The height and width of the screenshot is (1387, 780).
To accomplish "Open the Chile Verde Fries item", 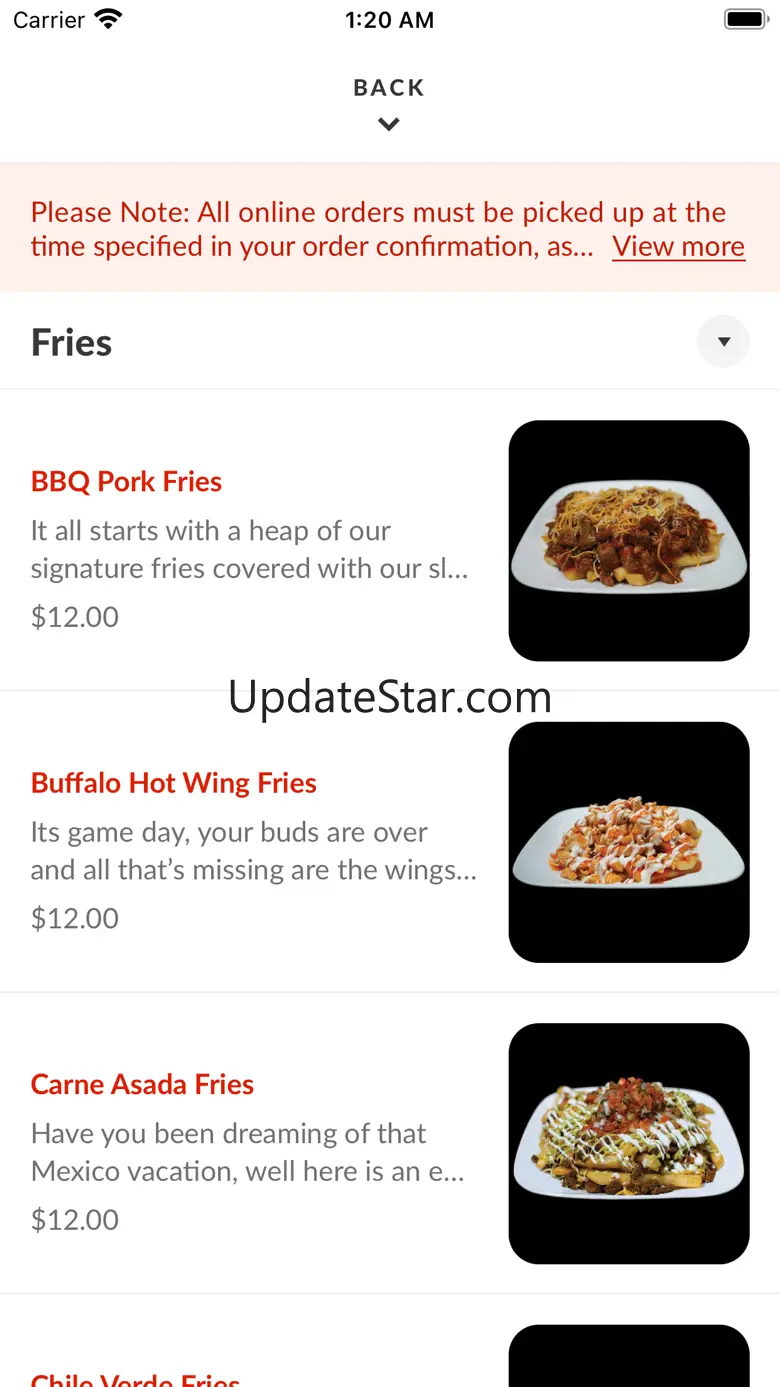I will (x=136, y=1378).
